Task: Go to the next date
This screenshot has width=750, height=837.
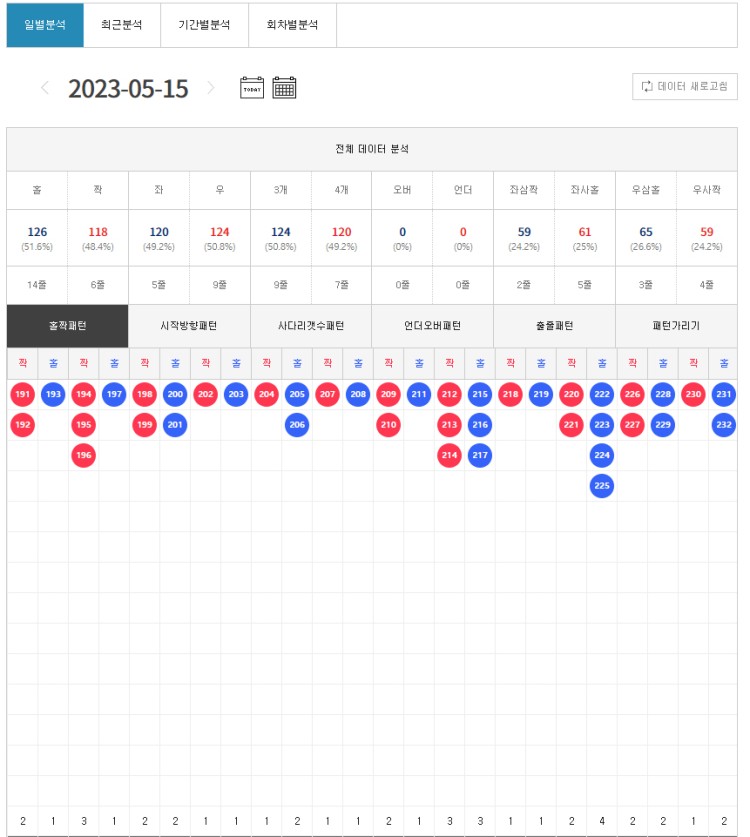Action: 211,88
